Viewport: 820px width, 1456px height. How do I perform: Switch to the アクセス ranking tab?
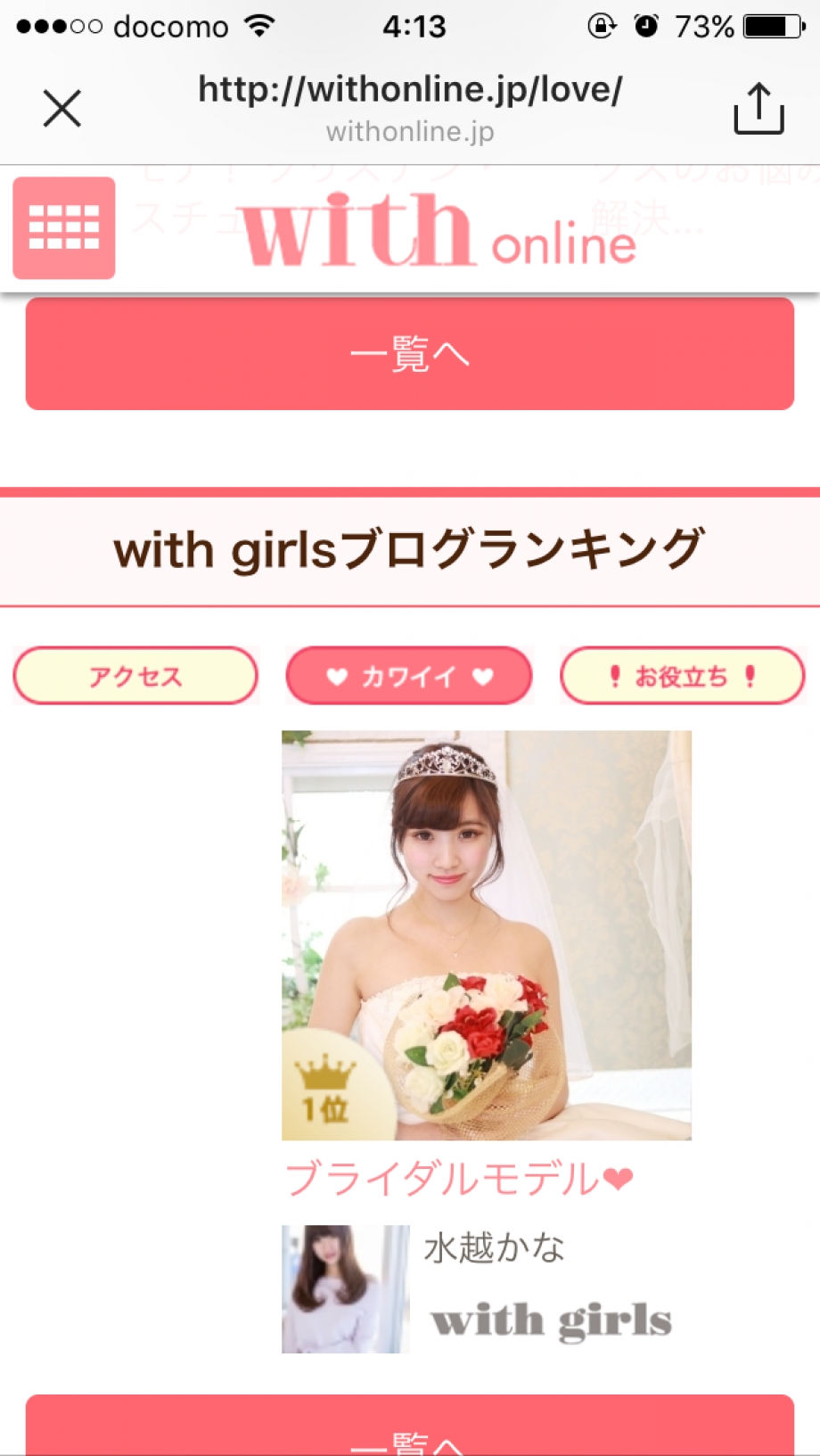(135, 676)
